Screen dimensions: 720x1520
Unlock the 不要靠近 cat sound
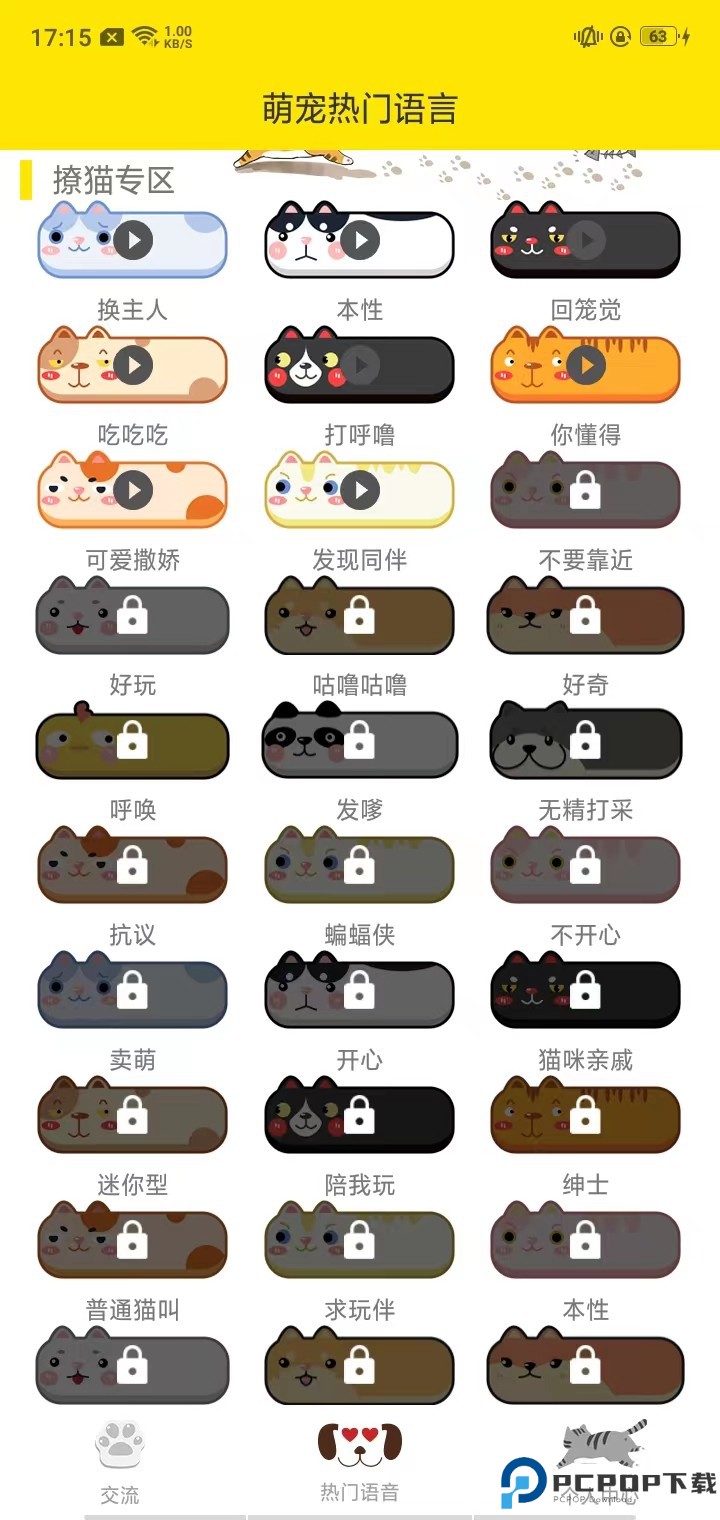pos(587,490)
